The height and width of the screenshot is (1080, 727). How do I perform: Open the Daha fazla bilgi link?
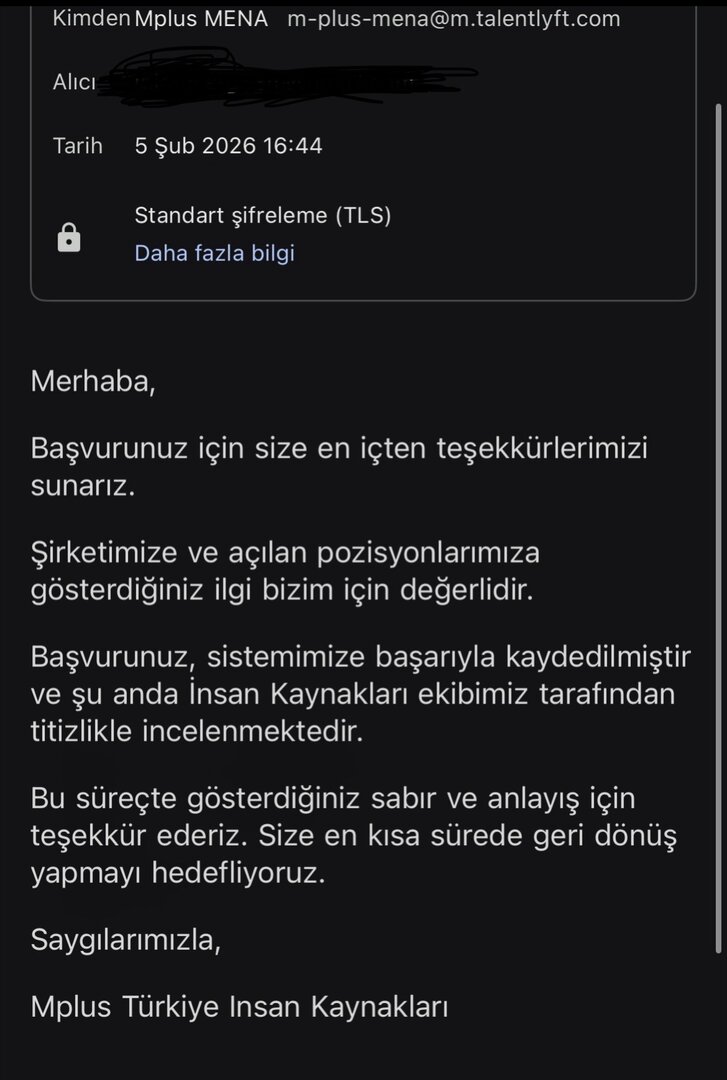214,253
